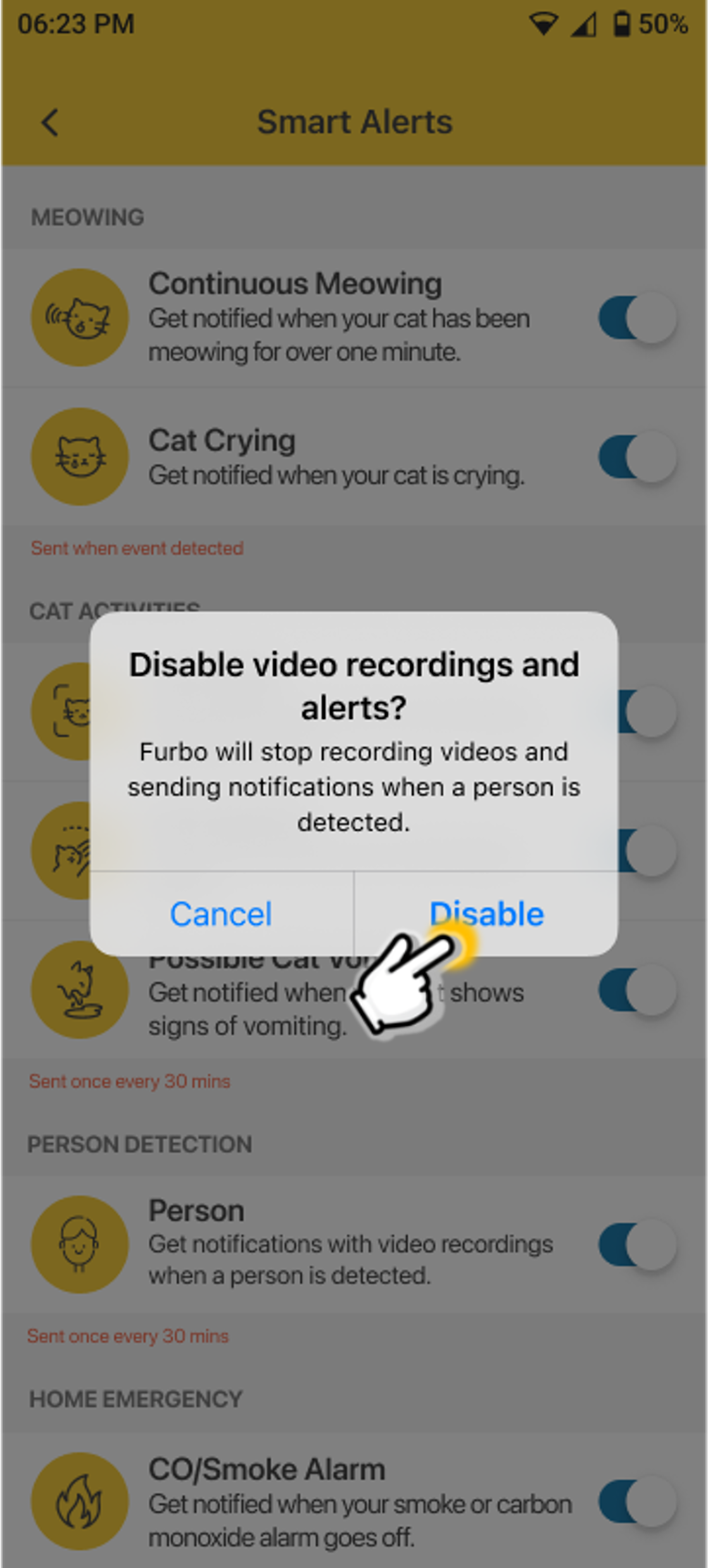708x1568 pixels.
Task: Confirm Disable in the dialog
Action: 486,914
